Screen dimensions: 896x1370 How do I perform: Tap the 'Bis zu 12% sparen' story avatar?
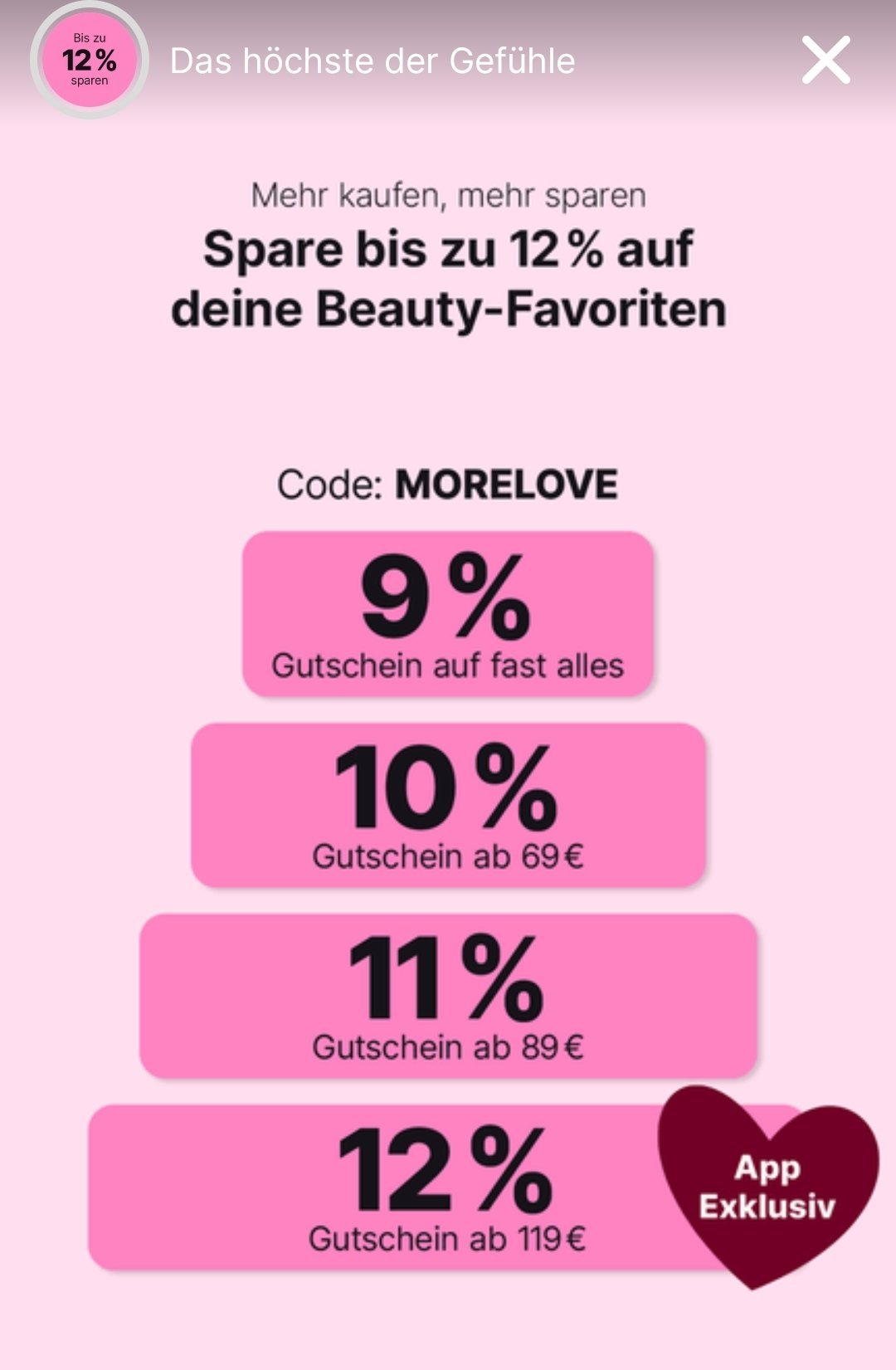click(x=90, y=60)
